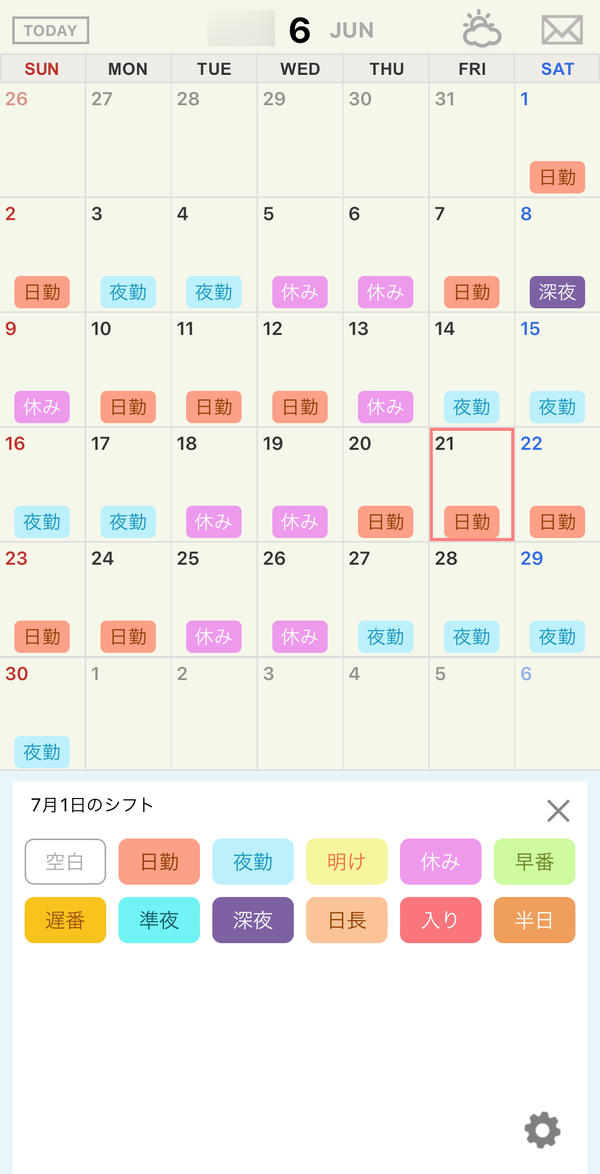The image size is (600, 1174).
Task: Select the 空白 blank shift
Action: (65, 862)
